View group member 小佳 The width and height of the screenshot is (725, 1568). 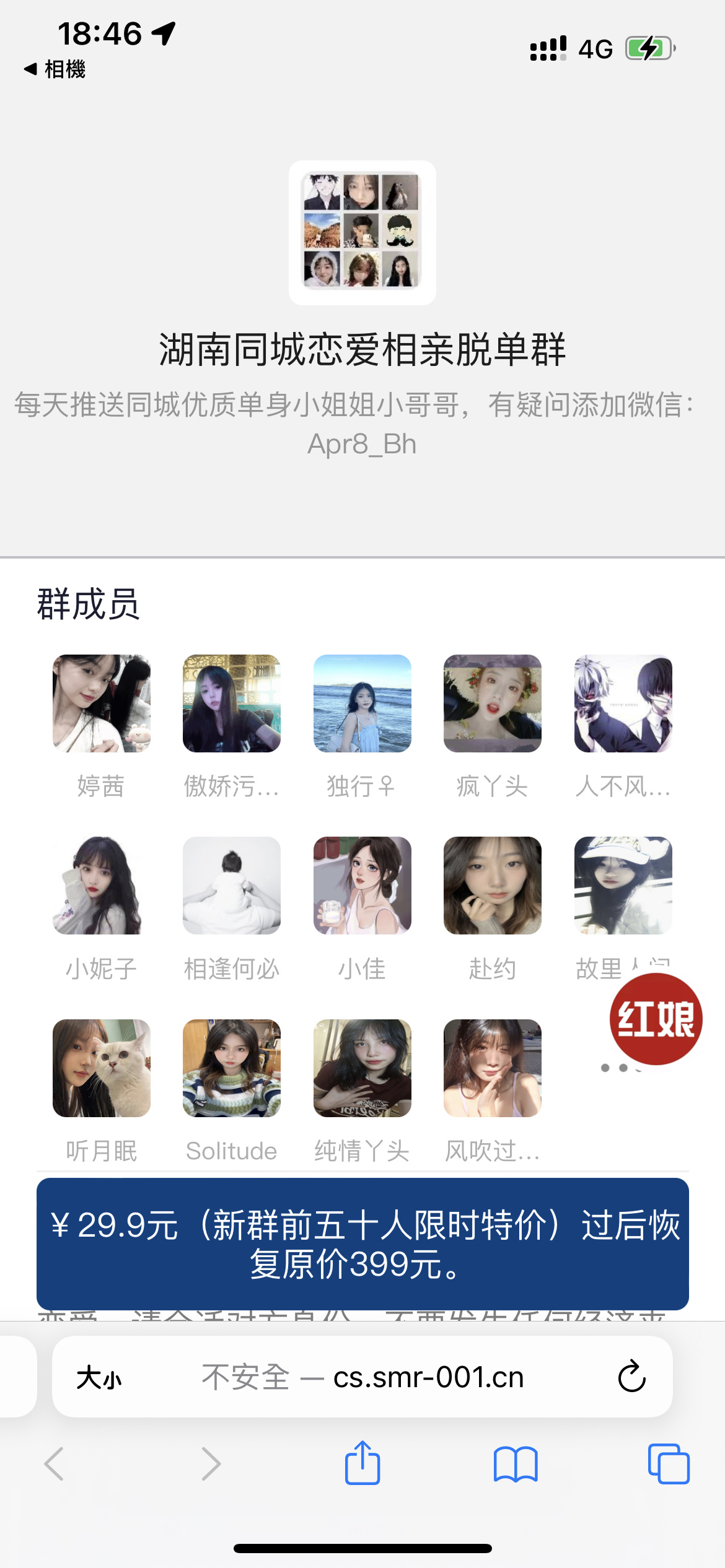point(362,886)
